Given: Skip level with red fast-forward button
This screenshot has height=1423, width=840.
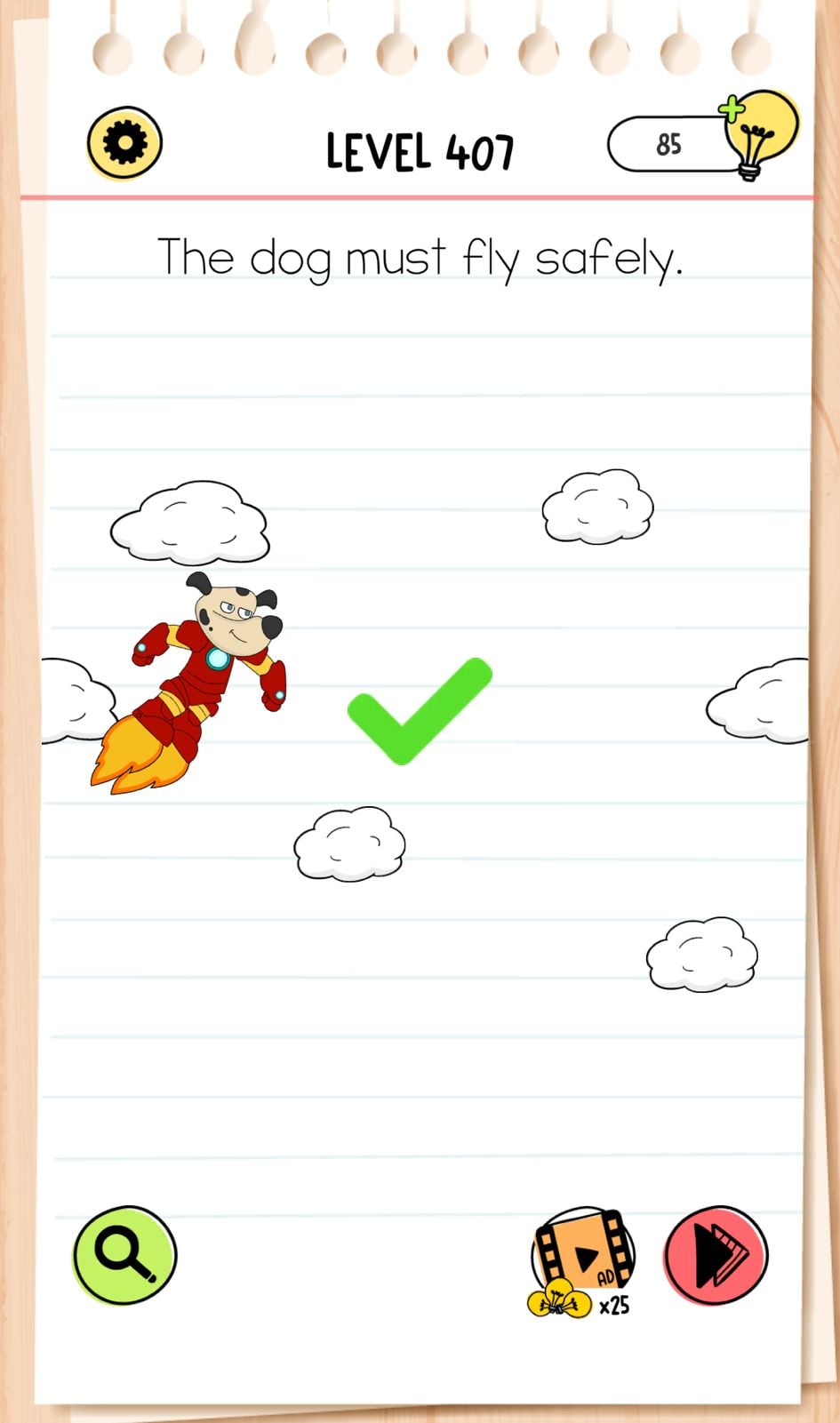Looking at the screenshot, I should point(716,1255).
